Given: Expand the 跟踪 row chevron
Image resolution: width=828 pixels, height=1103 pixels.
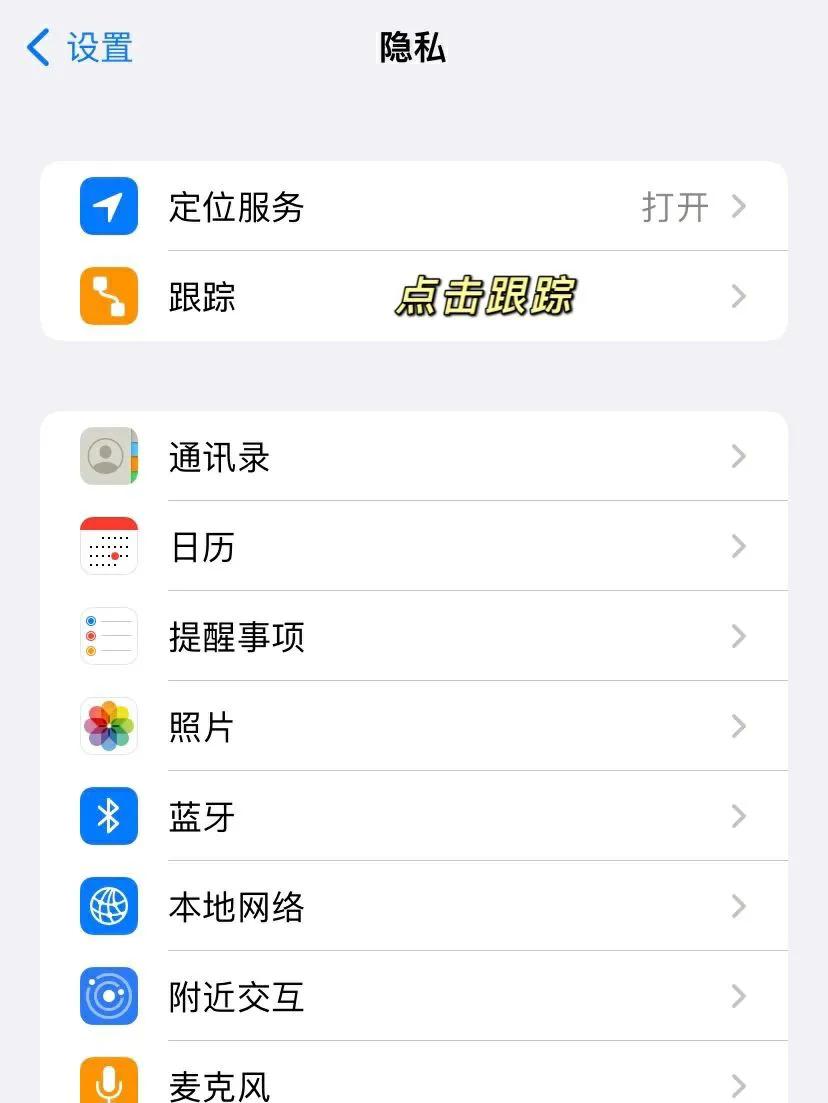Looking at the screenshot, I should [738, 296].
